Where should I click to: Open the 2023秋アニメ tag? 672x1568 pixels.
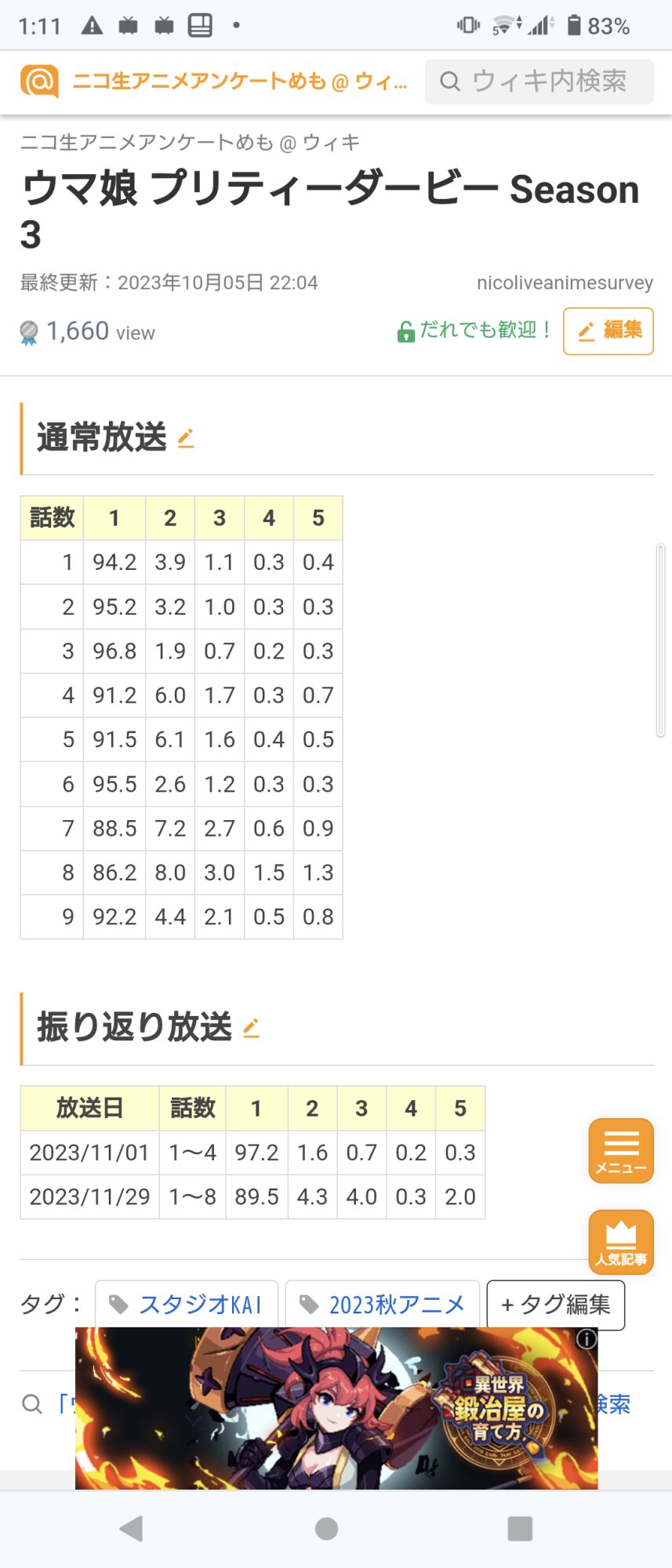coord(383,1305)
